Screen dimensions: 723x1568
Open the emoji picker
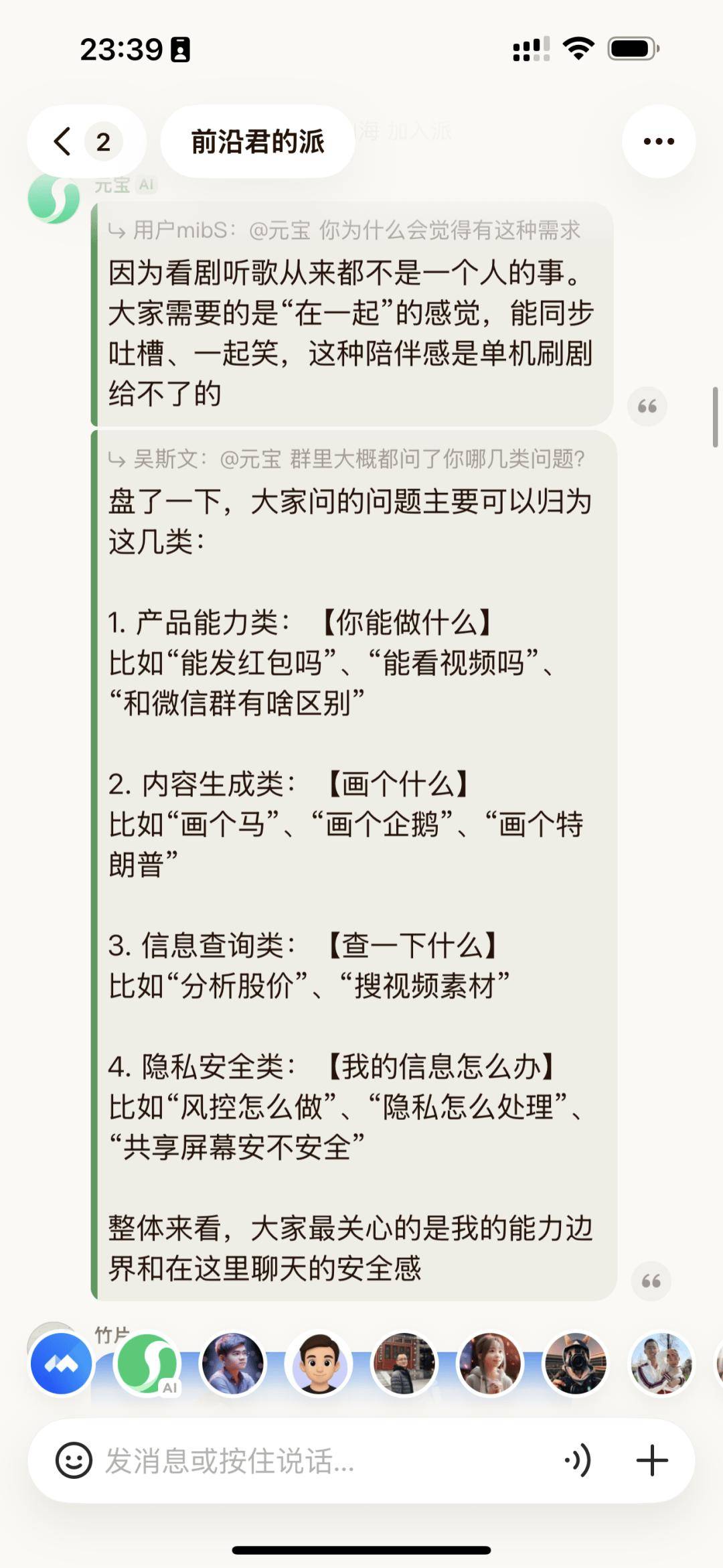(x=74, y=1461)
